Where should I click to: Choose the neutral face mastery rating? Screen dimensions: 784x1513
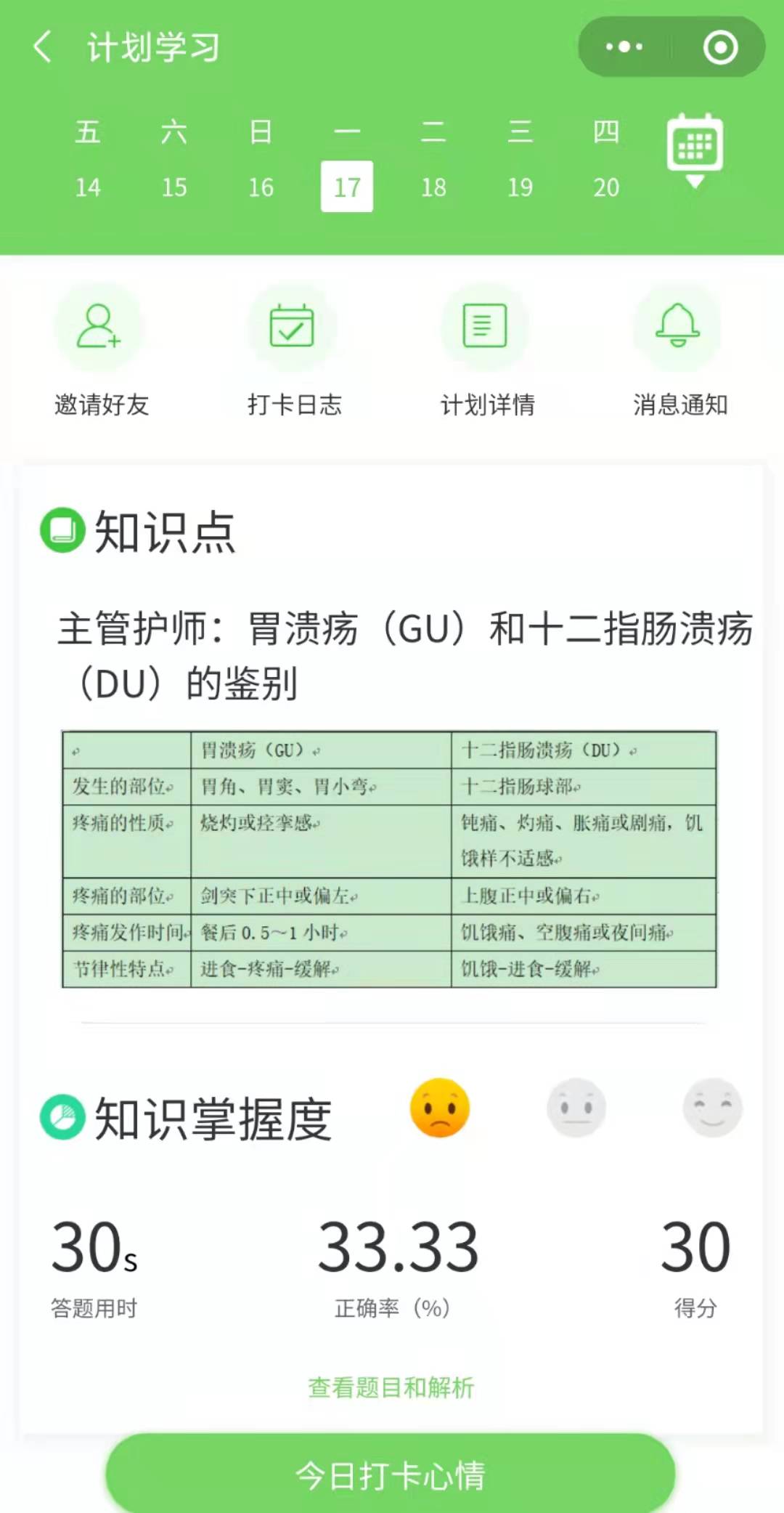[x=576, y=1108]
